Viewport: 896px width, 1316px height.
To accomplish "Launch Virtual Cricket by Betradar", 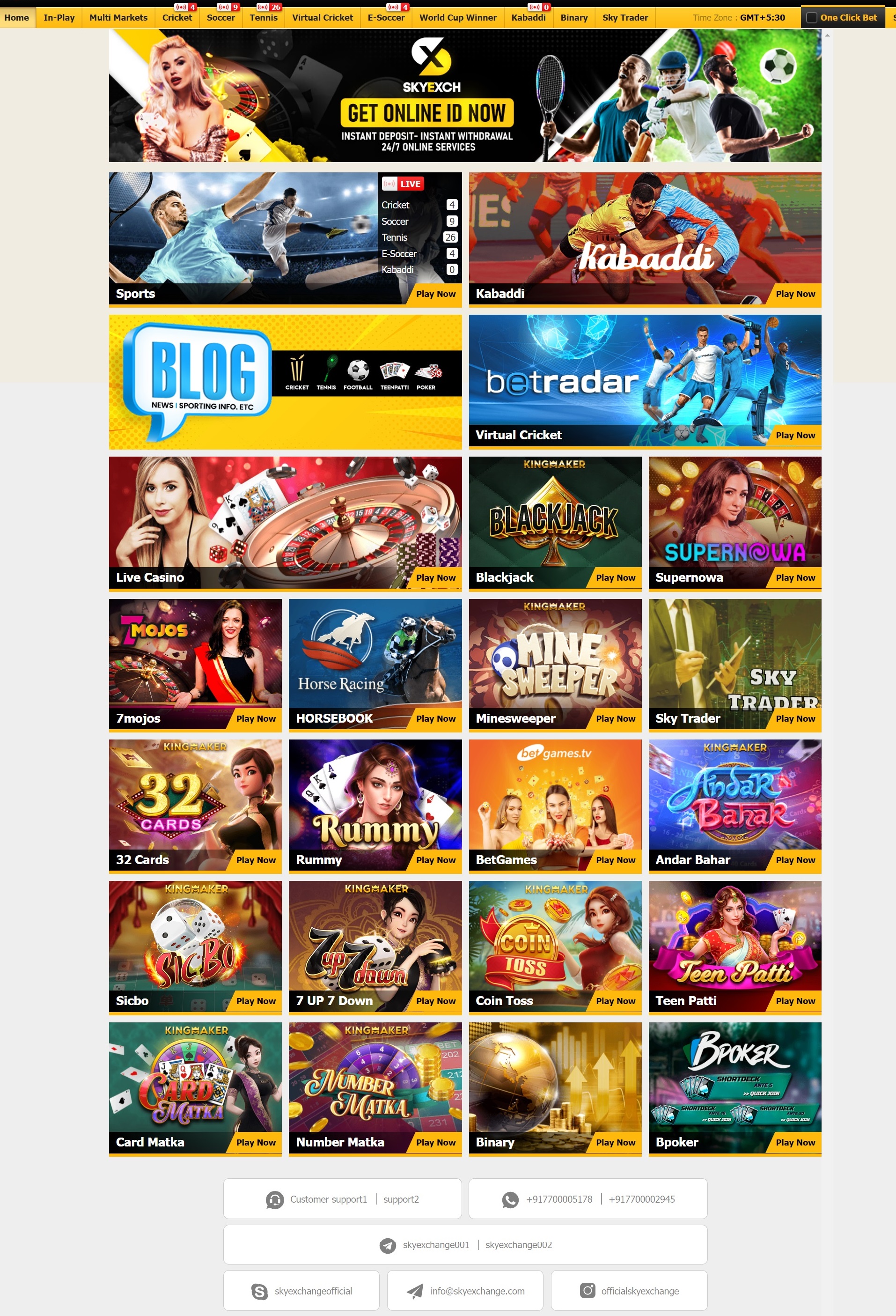I will (x=644, y=380).
